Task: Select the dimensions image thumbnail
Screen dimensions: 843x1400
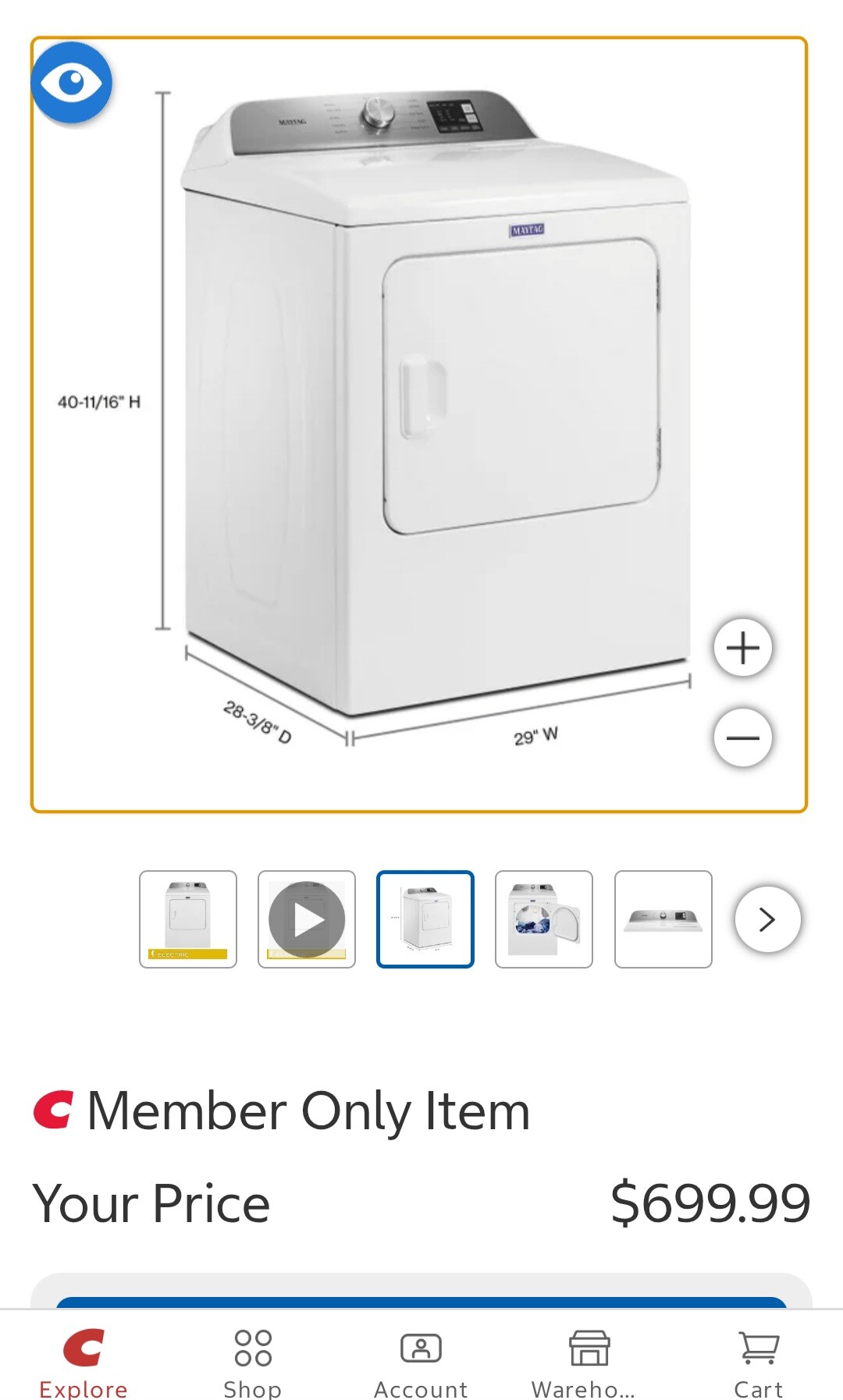Action: click(x=425, y=919)
